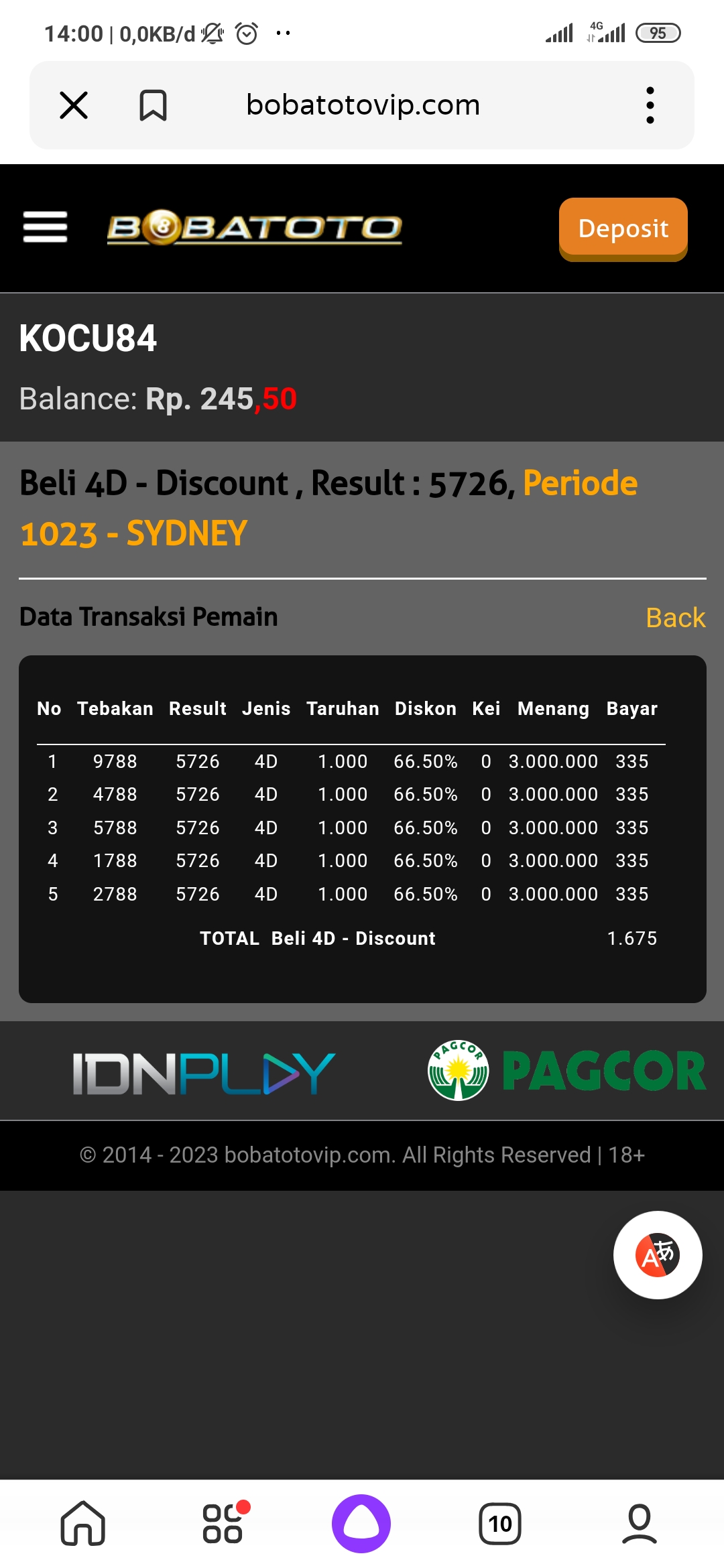Viewport: 724px width, 1568px height.
Task: Open the services grid with red dot
Action: pyautogui.click(x=223, y=1523)
